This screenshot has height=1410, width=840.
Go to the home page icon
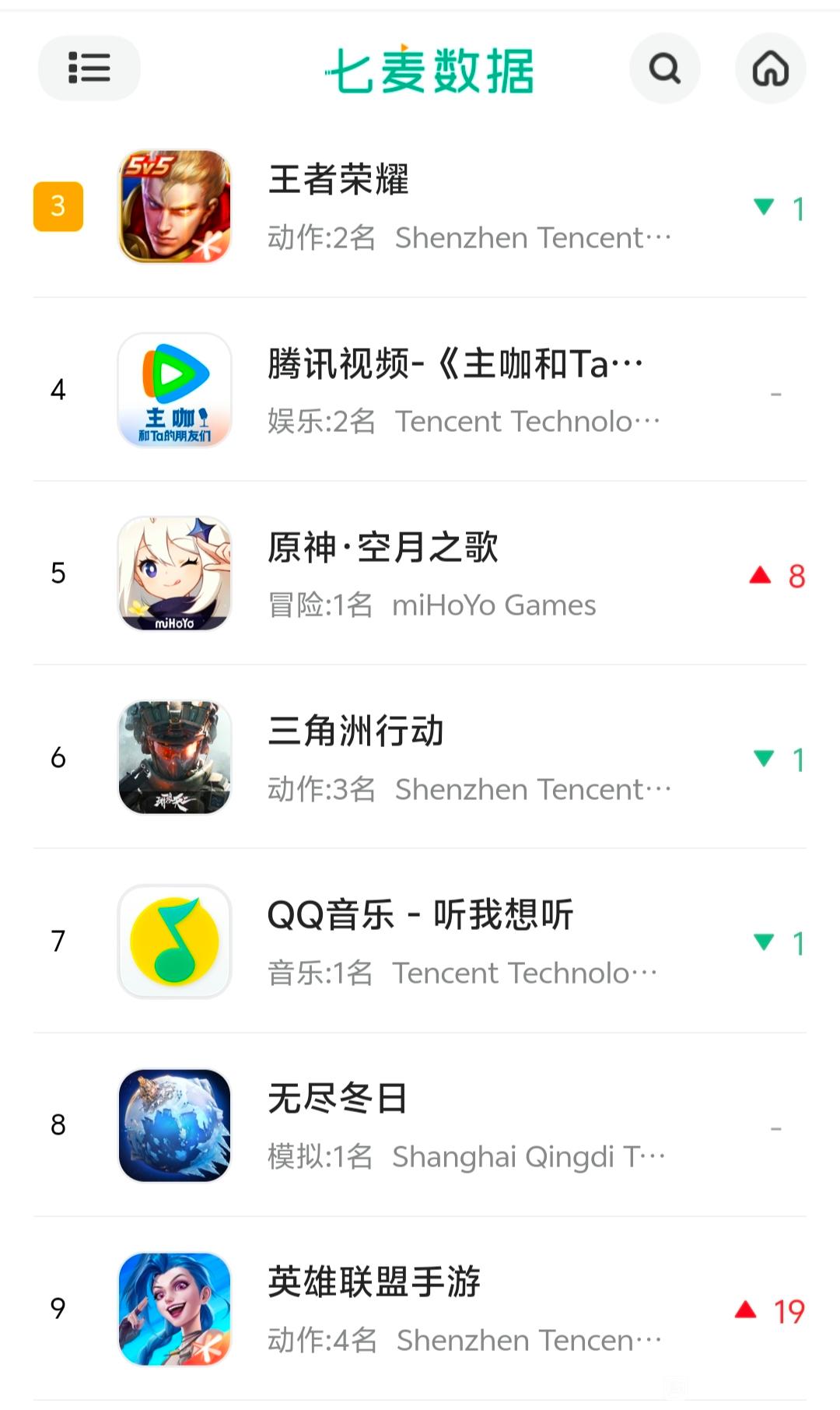[x=770, y=68]
